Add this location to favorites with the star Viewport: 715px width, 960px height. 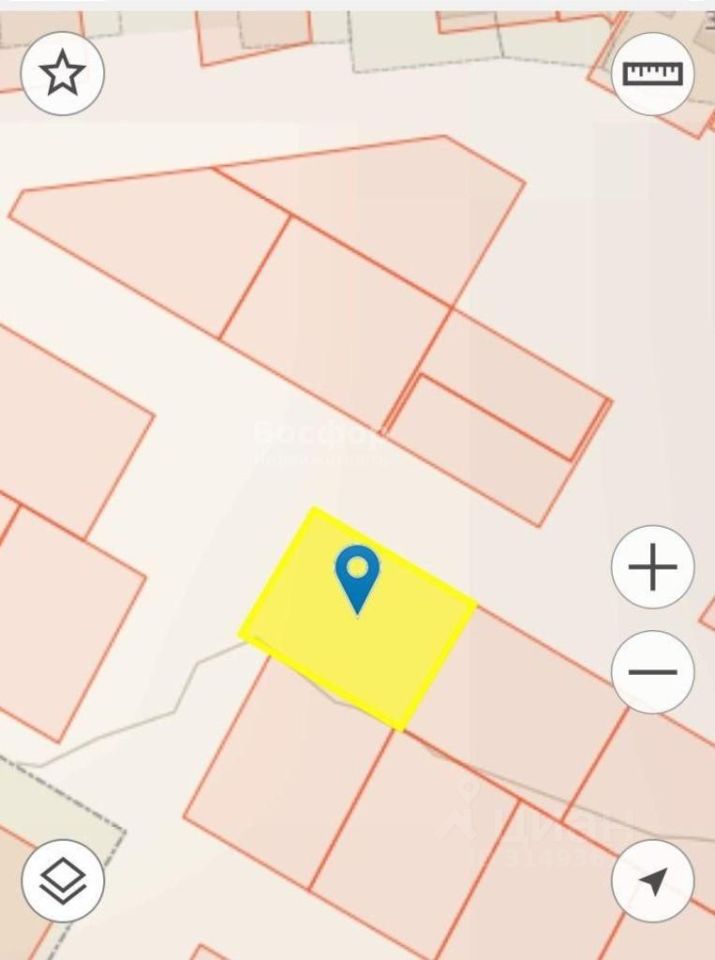point(63,73)
